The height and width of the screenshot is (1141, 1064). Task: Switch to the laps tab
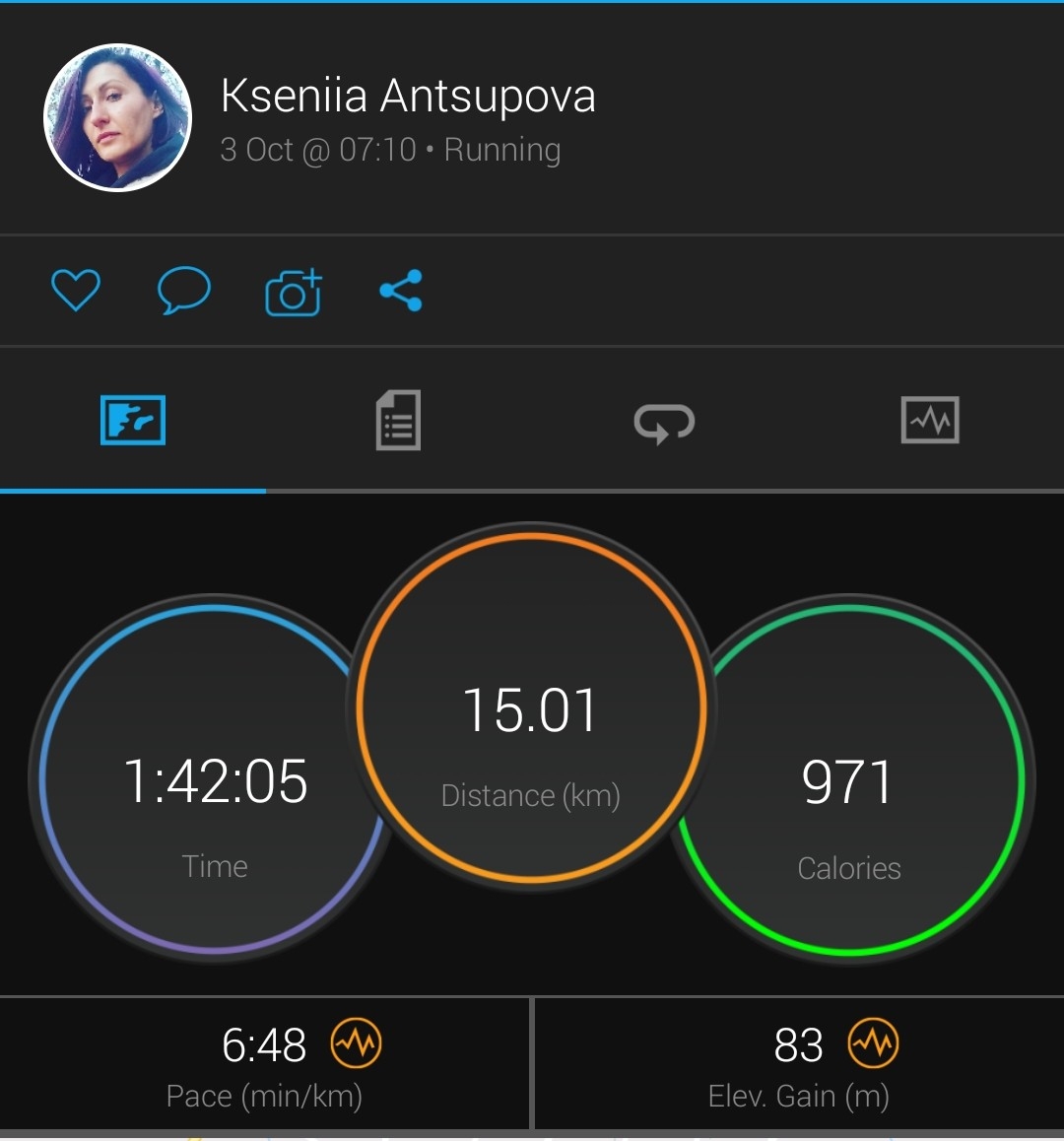click(x=664, y=422)
